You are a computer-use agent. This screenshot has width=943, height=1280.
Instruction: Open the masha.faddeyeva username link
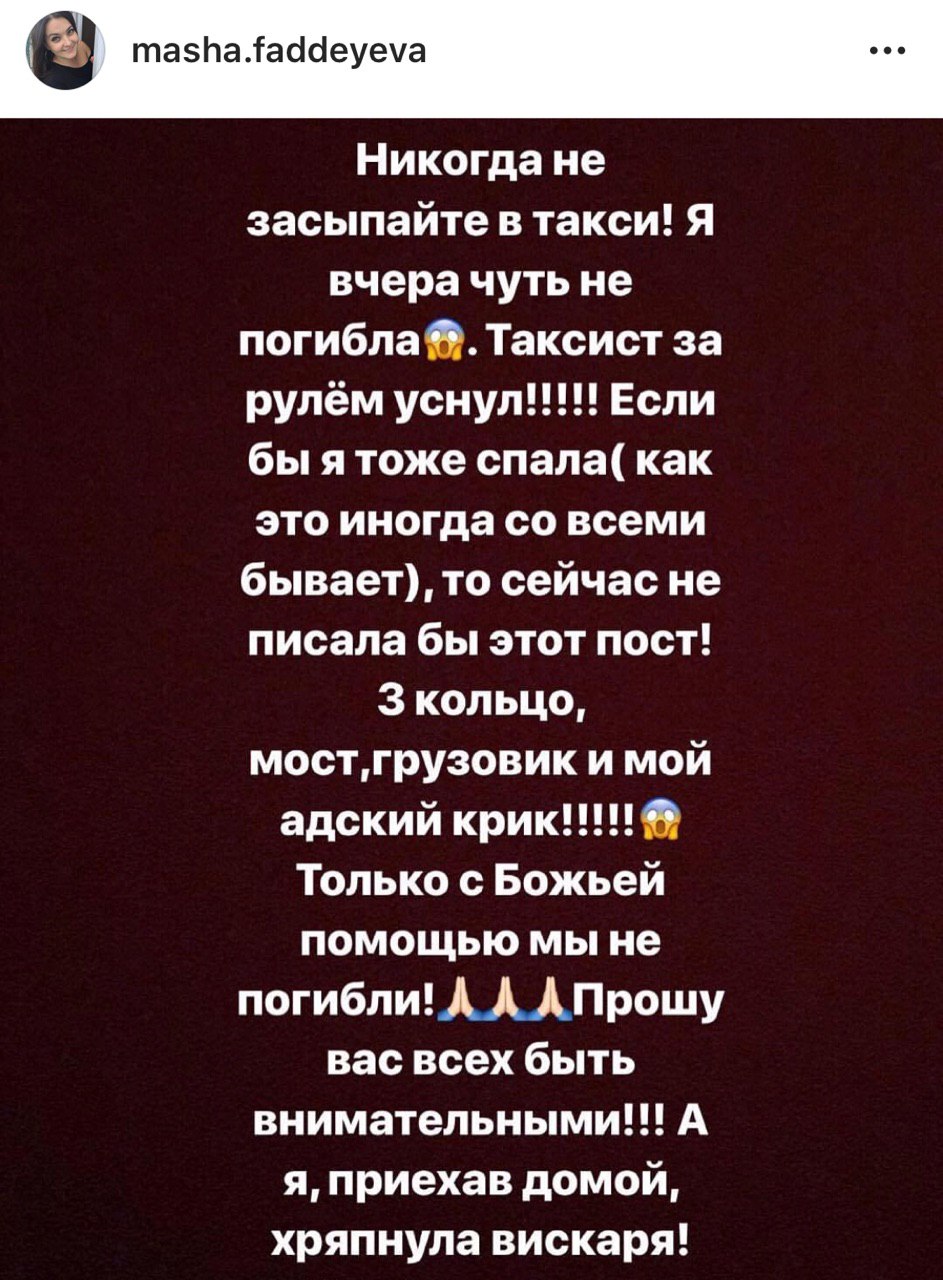click(278, 49)
